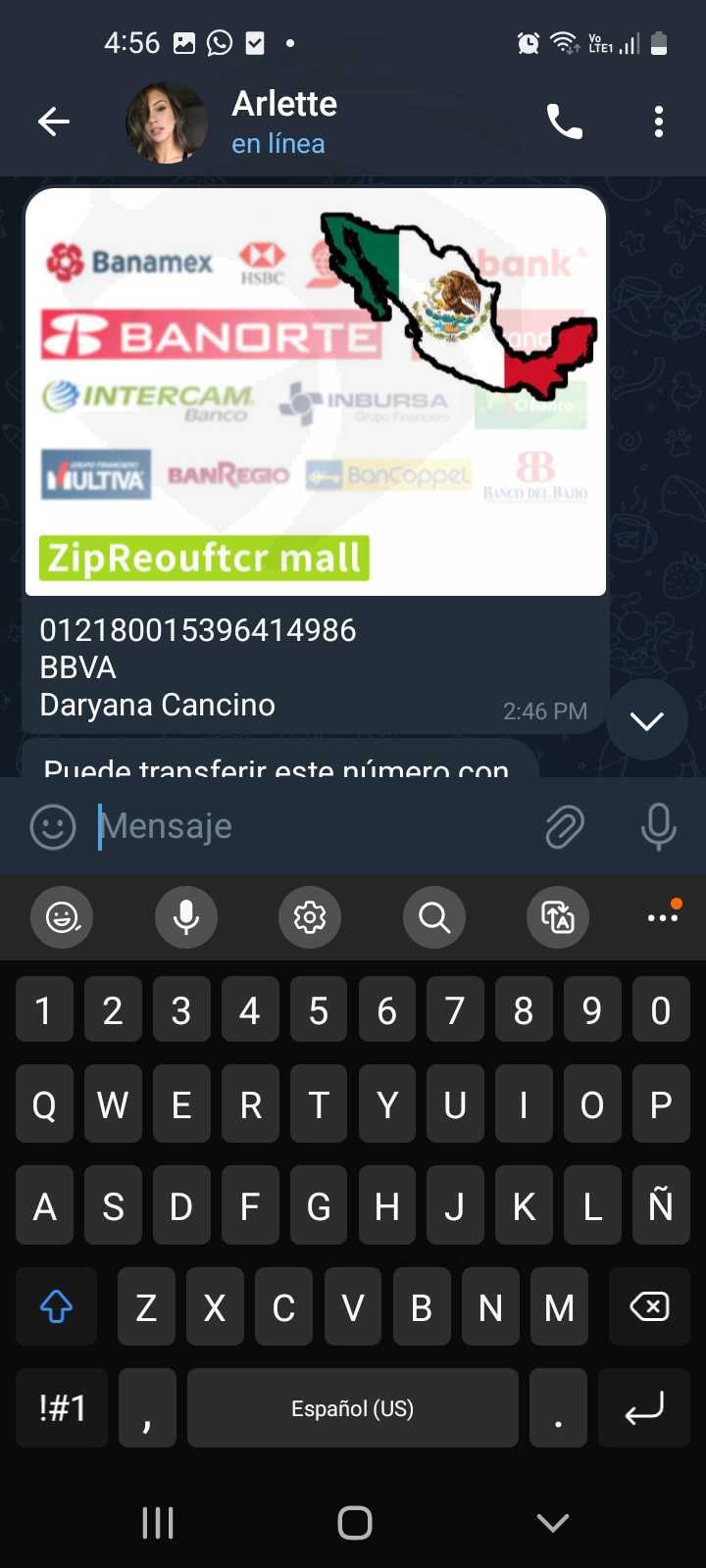Hide the keyboard with the navigation down arrow
This screenshot has height=1568, width=706.
[553, 1522]
